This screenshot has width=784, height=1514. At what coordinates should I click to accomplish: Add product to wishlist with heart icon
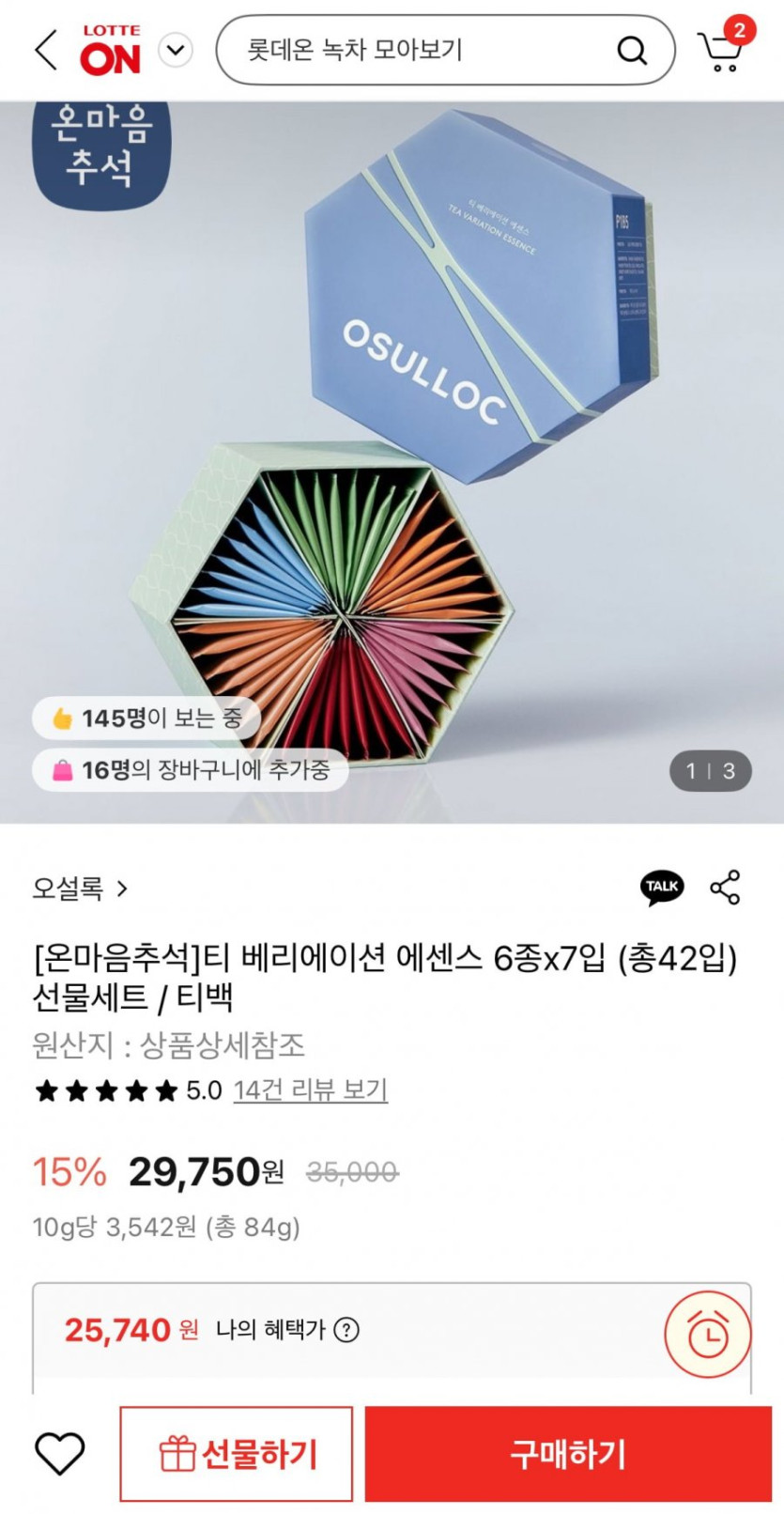[60, 1453]
